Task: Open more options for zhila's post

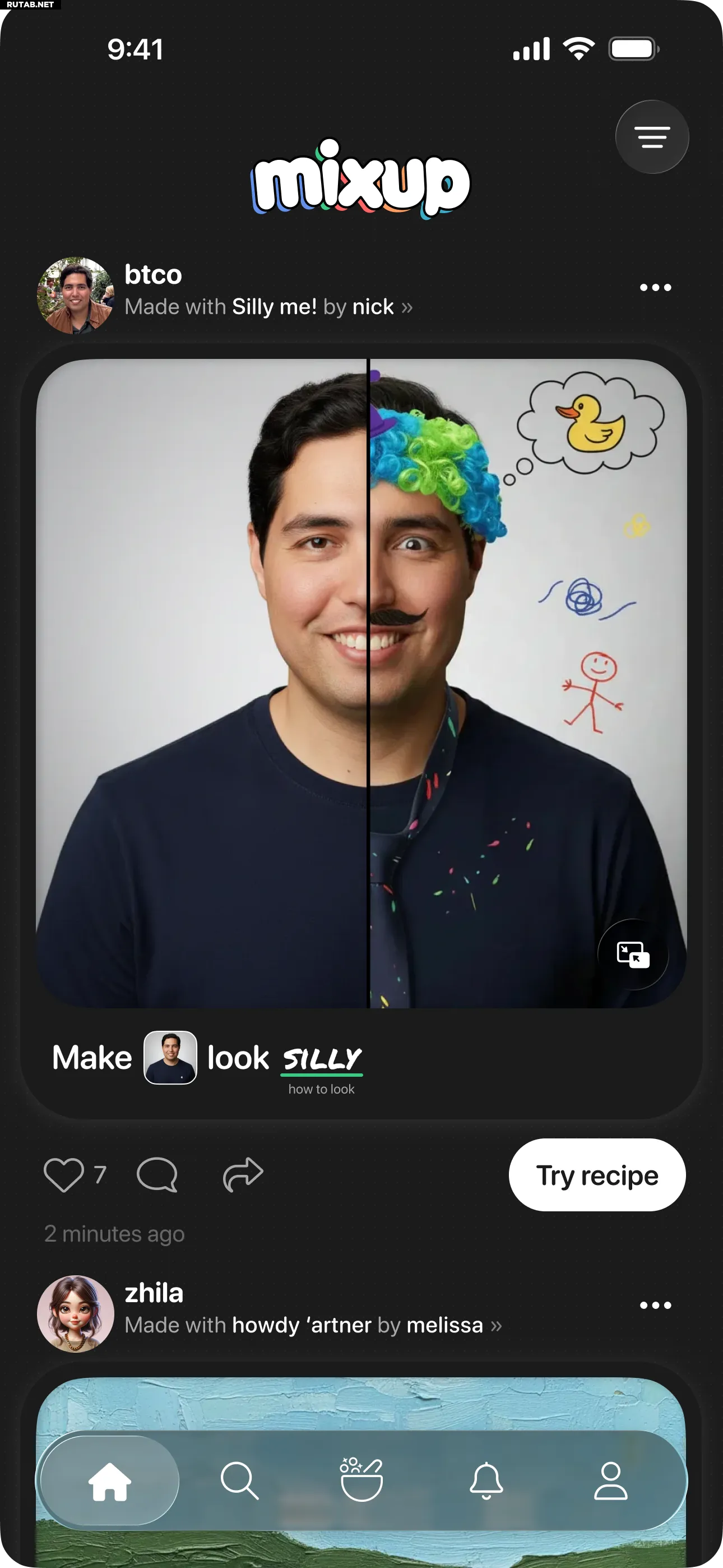Action: [x=655, y=1305]
